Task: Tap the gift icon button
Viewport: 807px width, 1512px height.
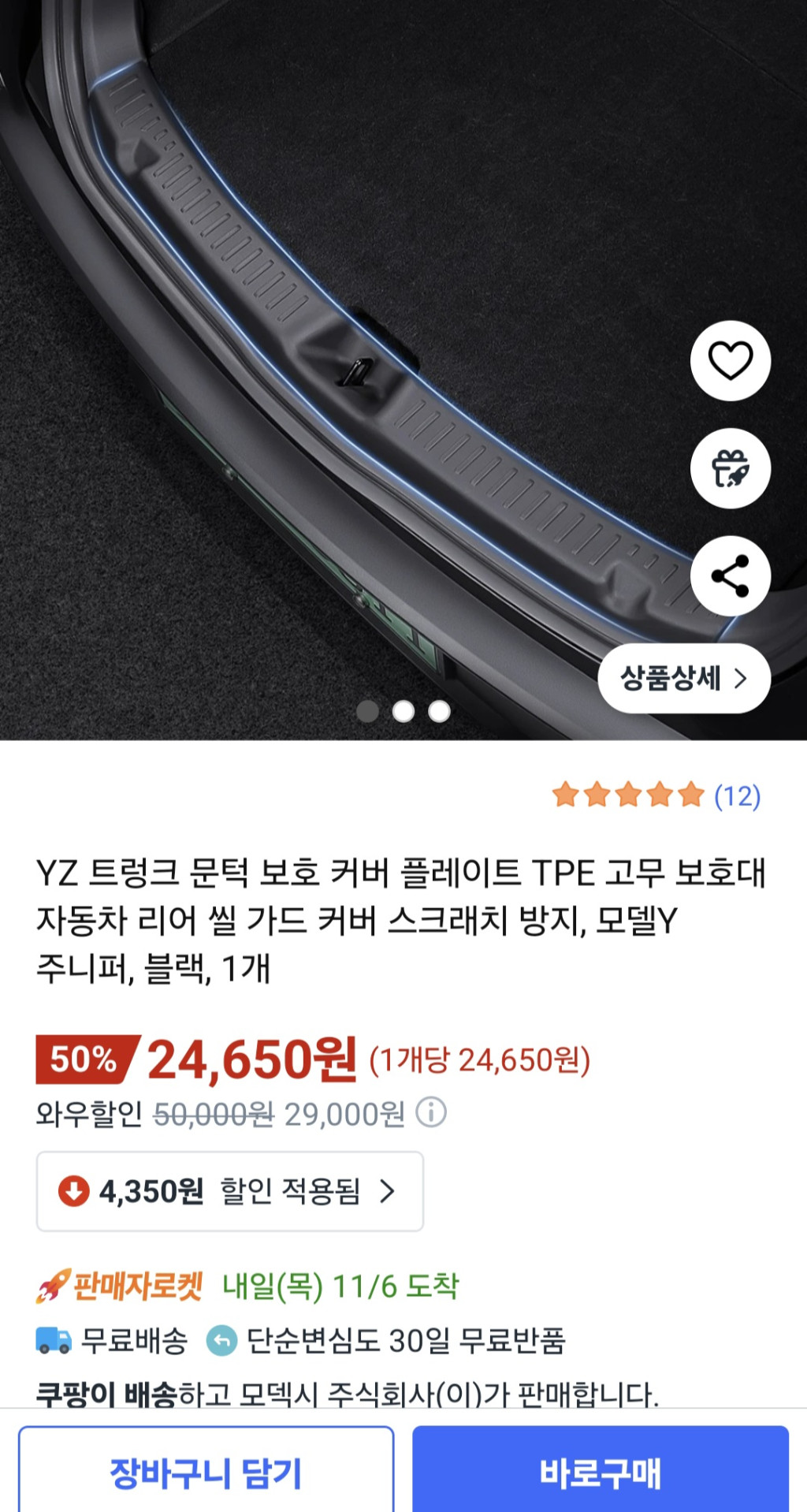Action: point(730,468)
